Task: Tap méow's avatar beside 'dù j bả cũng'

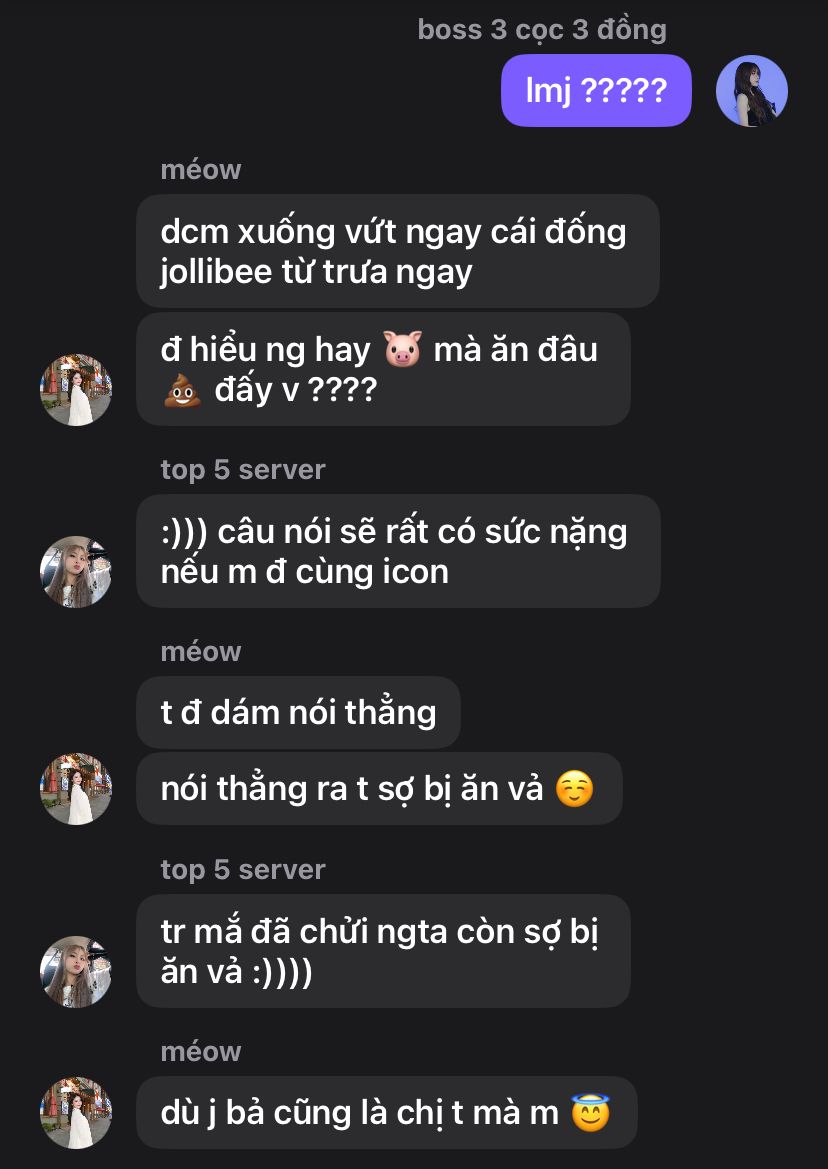Action: pyautogui.click(x=75, y=1112)
